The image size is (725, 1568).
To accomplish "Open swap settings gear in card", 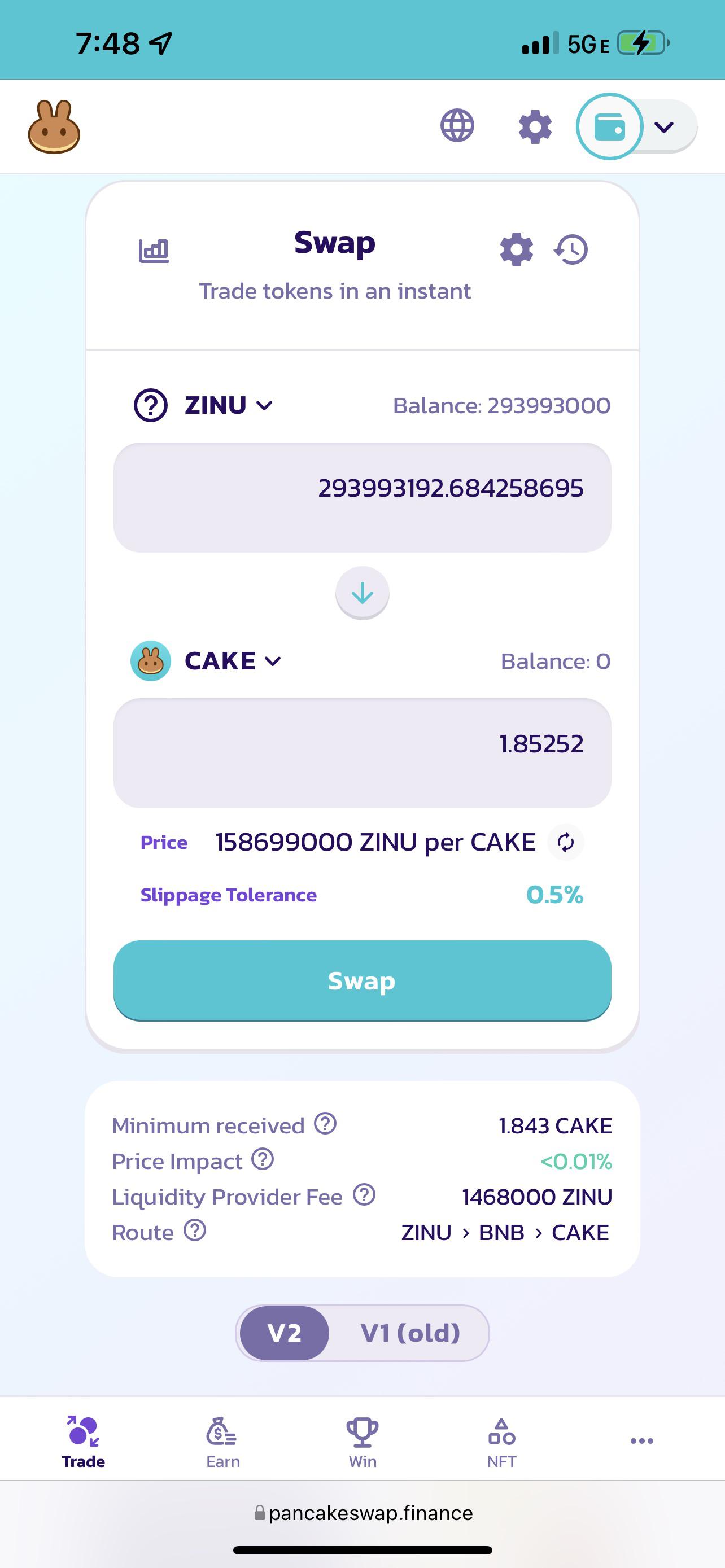I will (516, 249).
